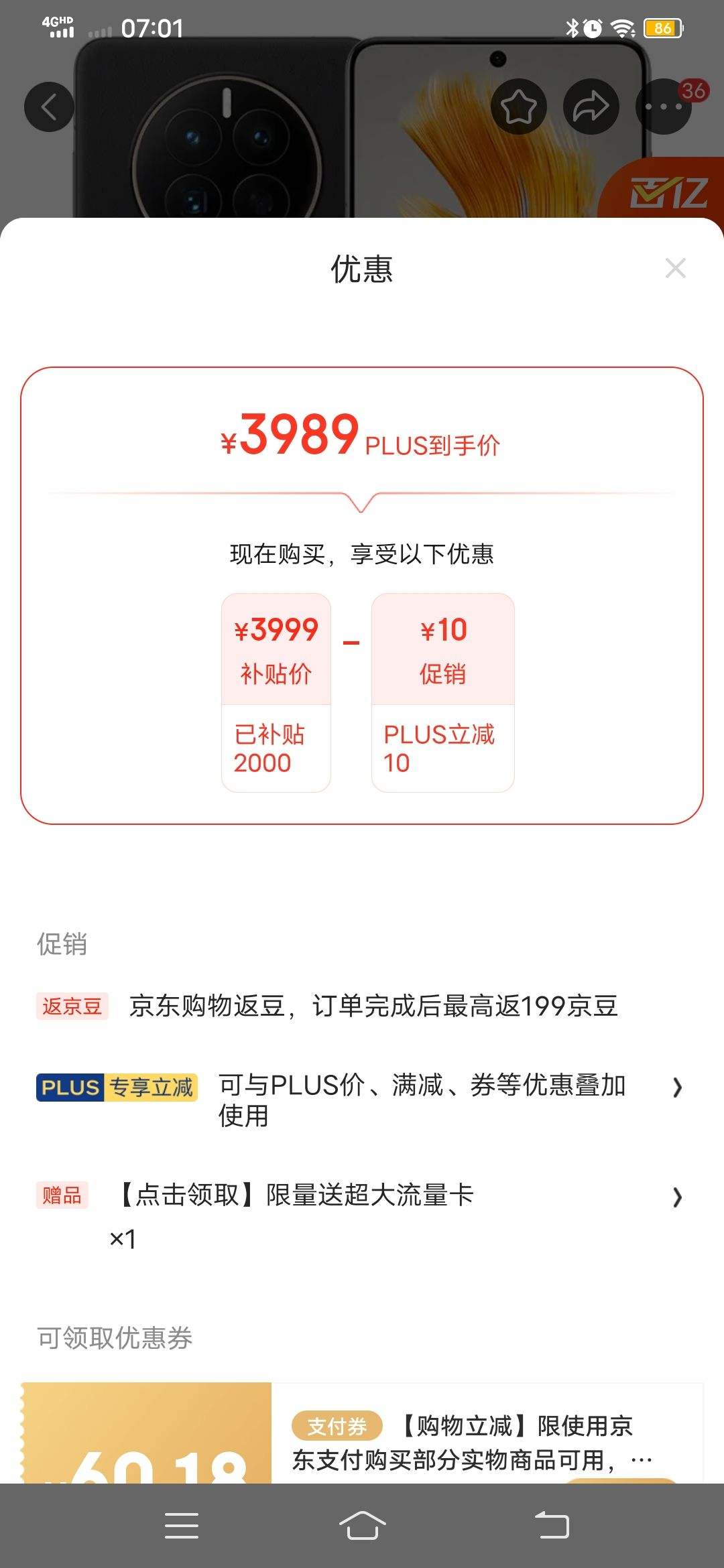Open the share options icon
724x1568 pixels.
(x=591, y=106)
